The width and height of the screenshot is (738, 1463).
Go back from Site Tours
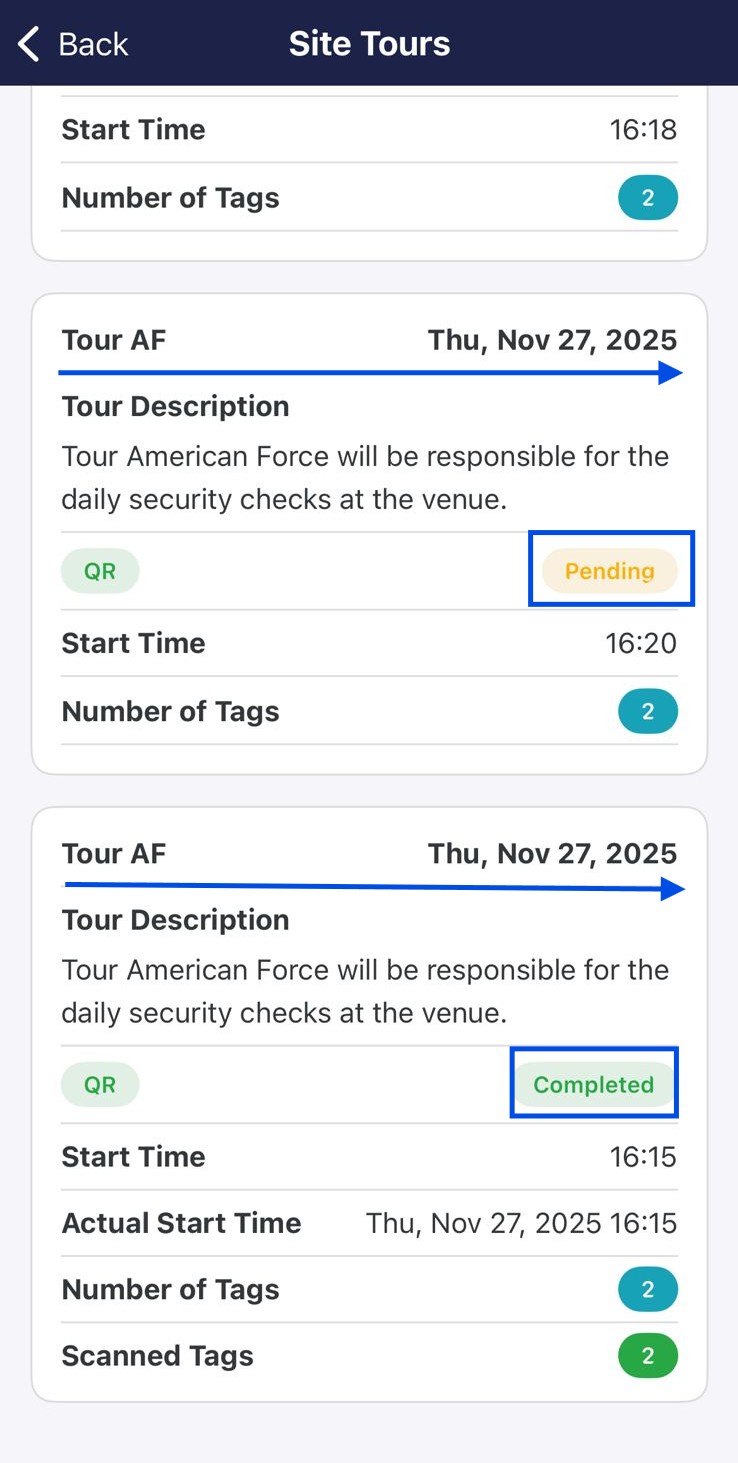coord(73,44)
